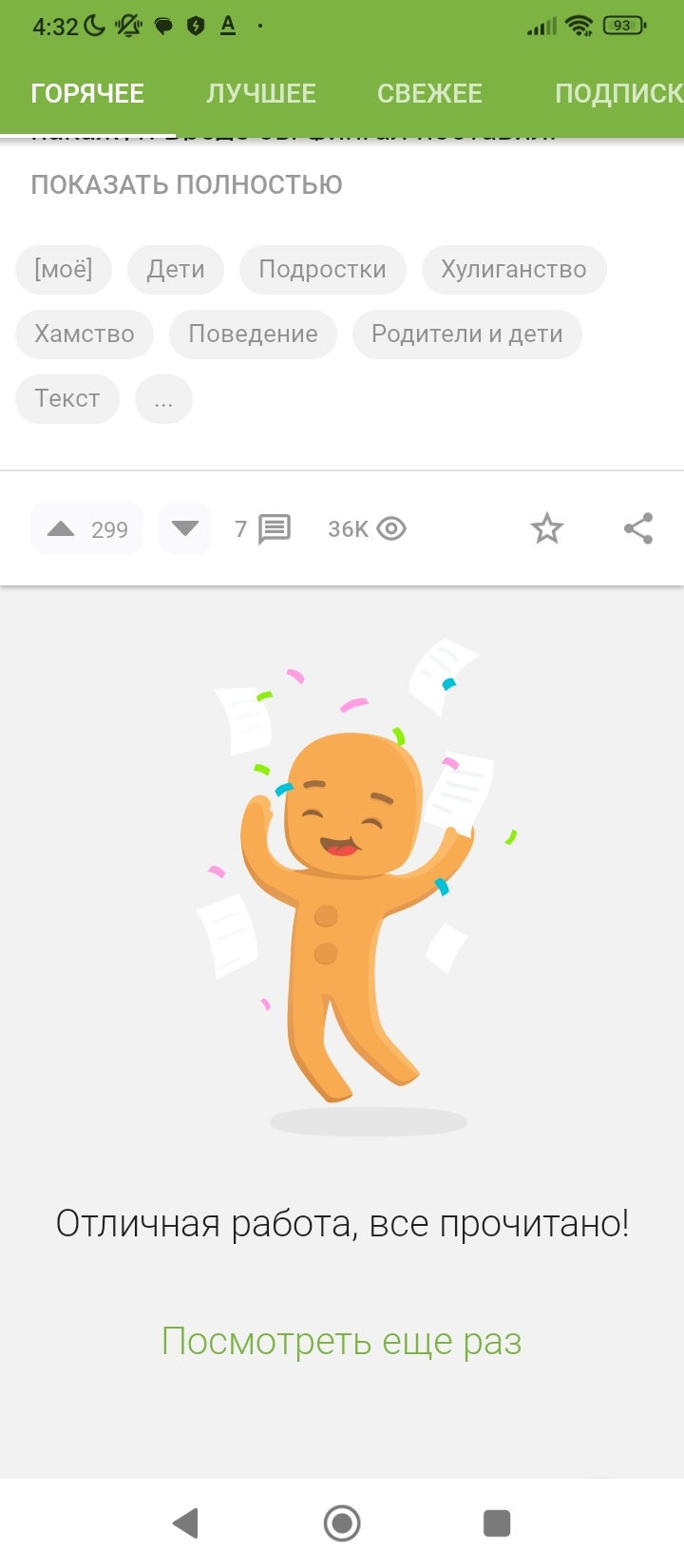The height and width of the screenshot is (1568, 684).
Task: Switch to the ЛУЧШЕЕ tab
Action: coord(261,93)
